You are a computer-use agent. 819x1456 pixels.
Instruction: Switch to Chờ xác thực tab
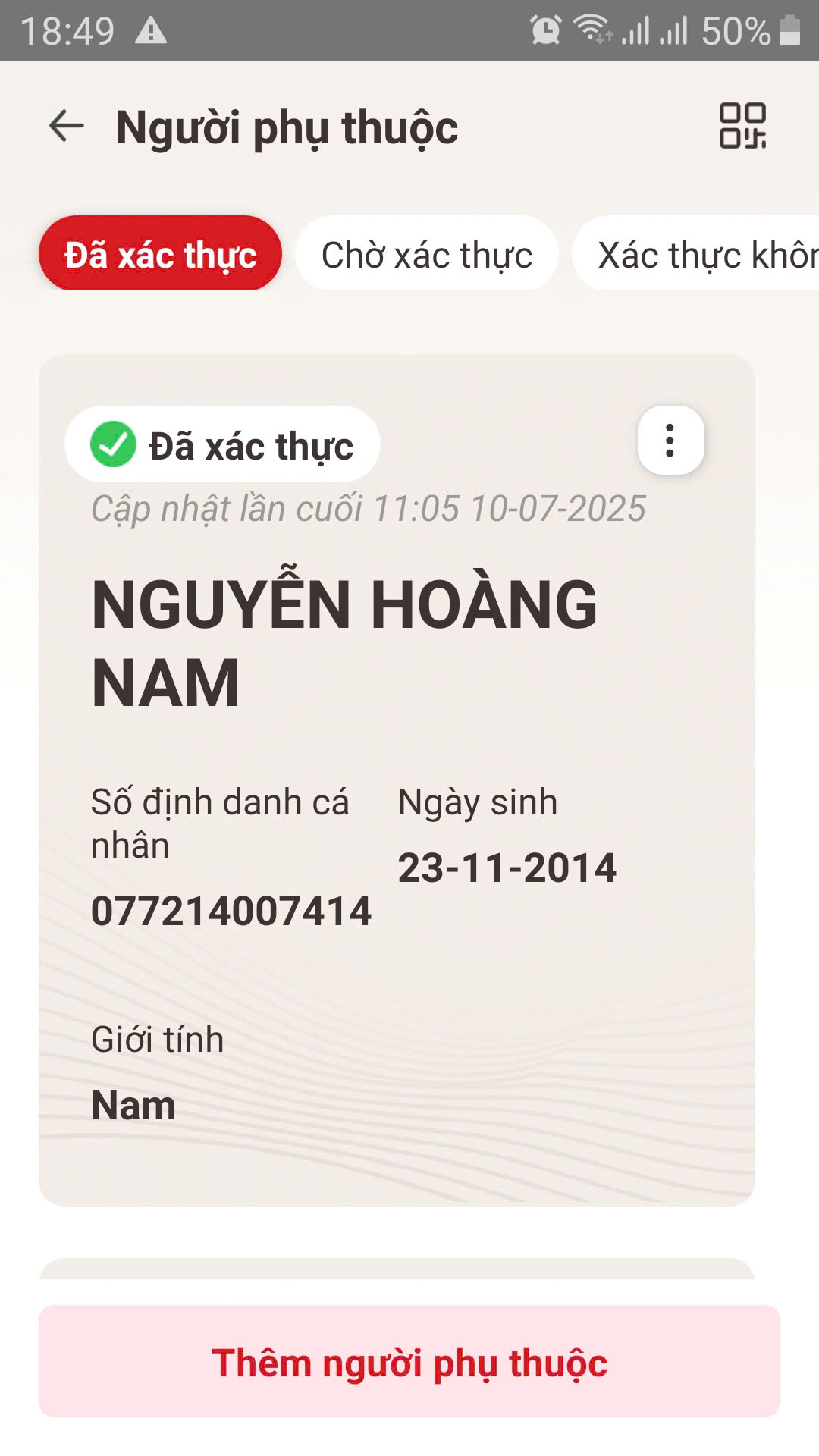[x=427, y=253]
